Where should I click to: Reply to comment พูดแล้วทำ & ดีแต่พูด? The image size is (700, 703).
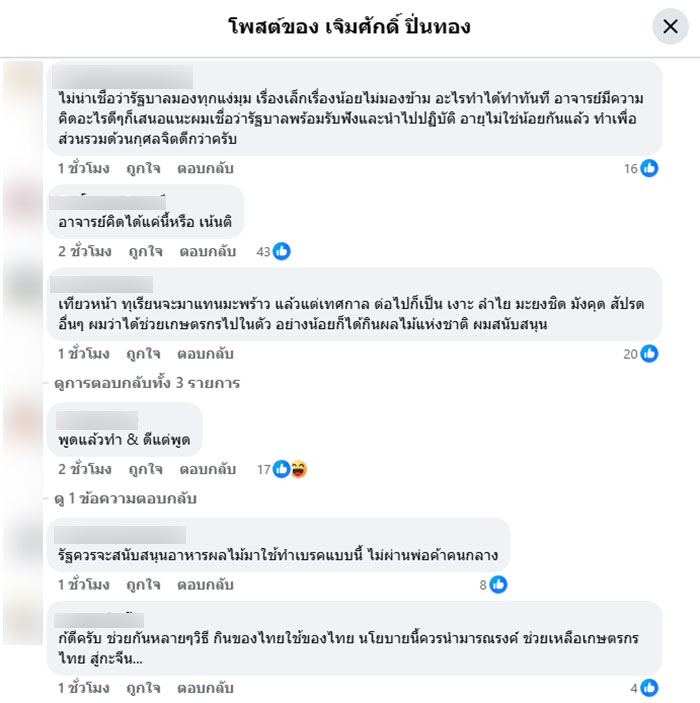pos(207,469)
